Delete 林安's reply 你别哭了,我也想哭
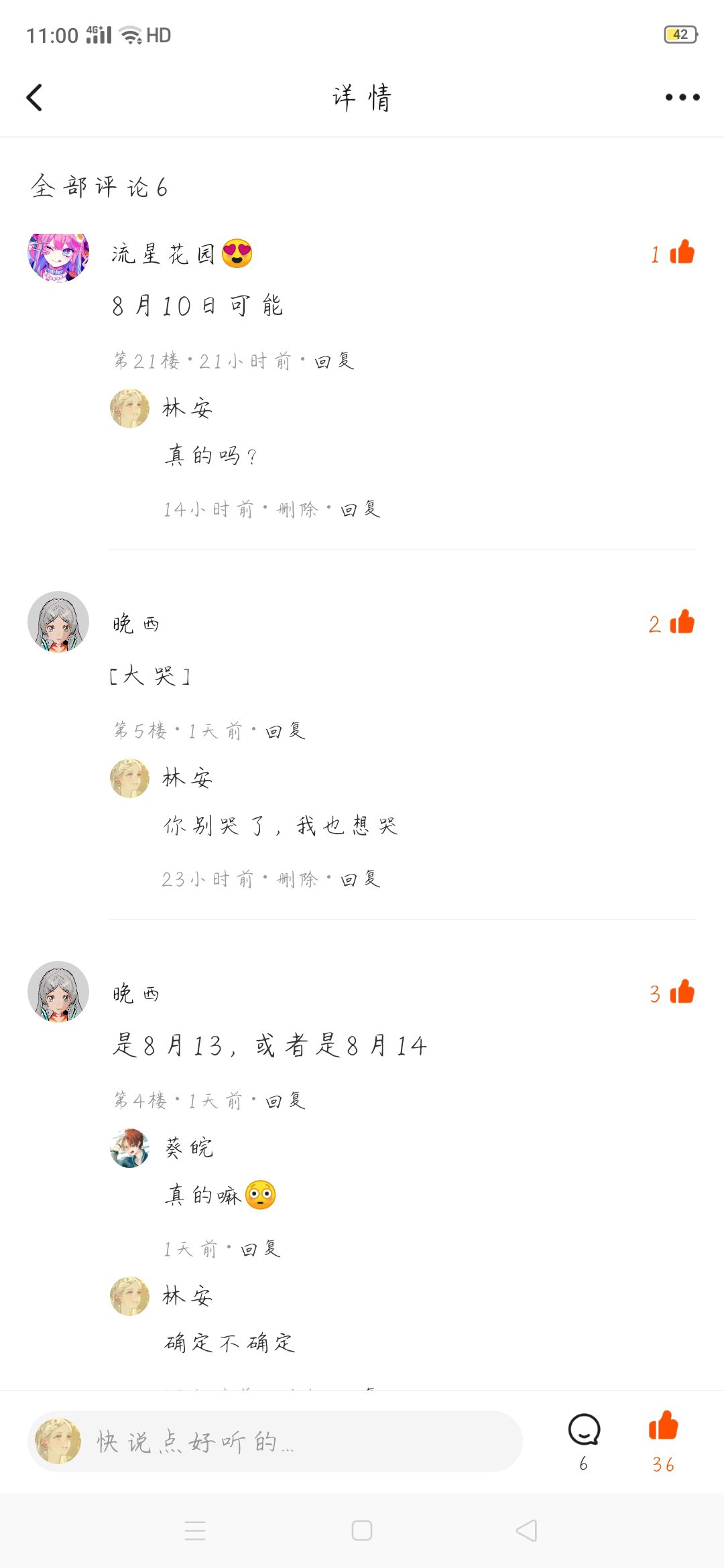 (297, 879)
